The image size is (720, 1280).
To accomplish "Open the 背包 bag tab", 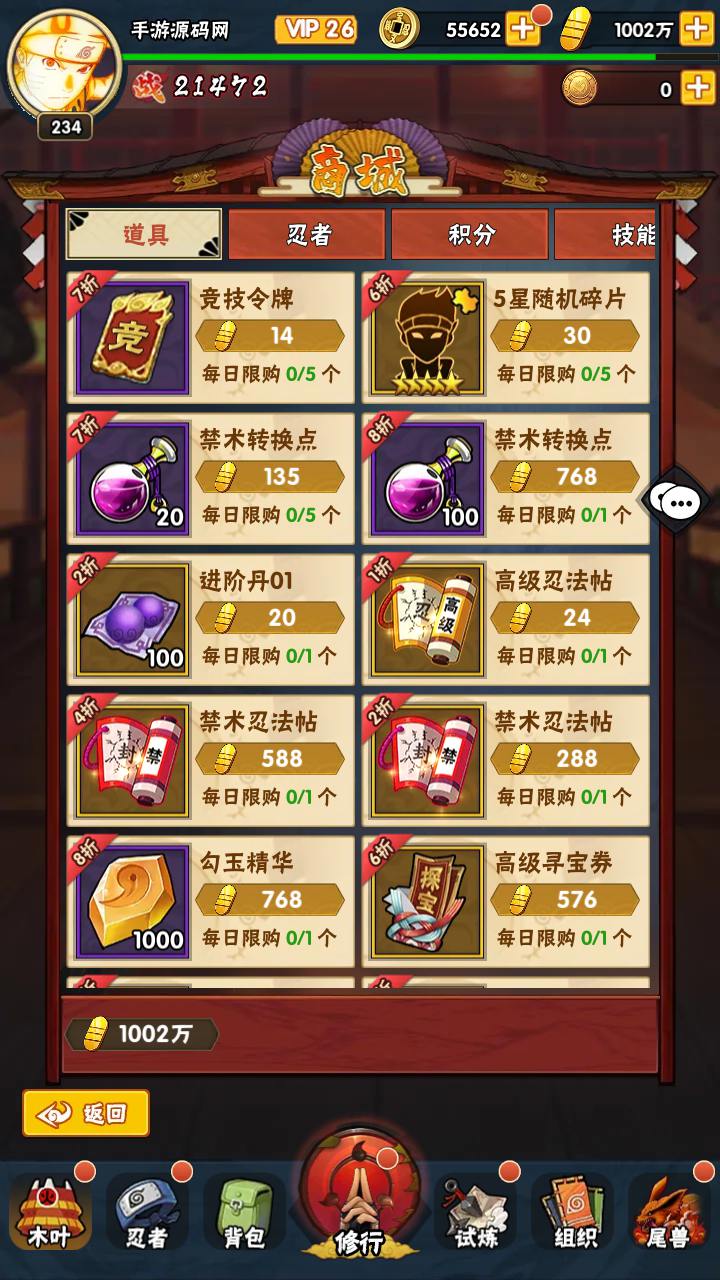I will pyautogui.click(x=243, y=1212).
